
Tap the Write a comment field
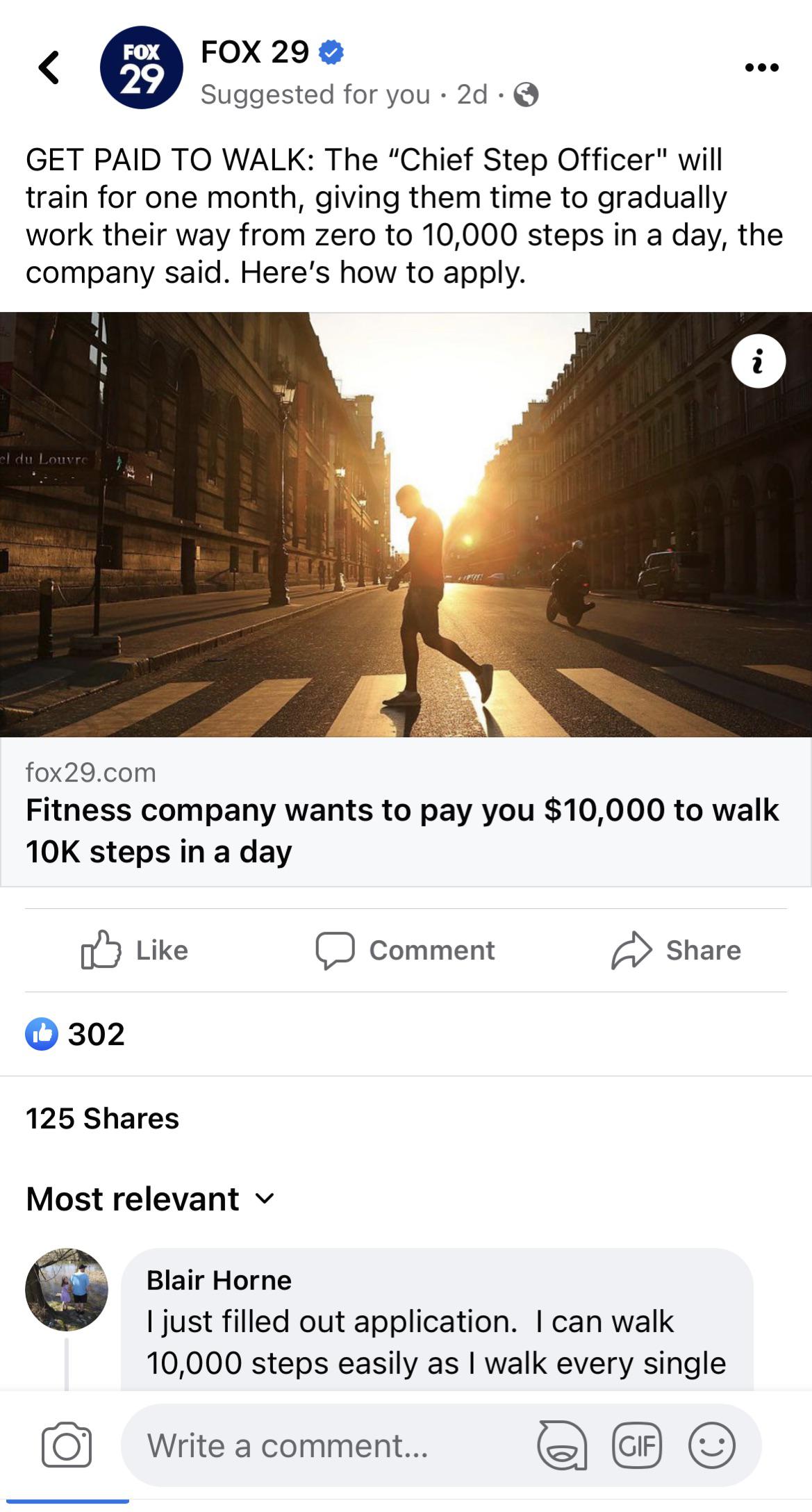326,1446
